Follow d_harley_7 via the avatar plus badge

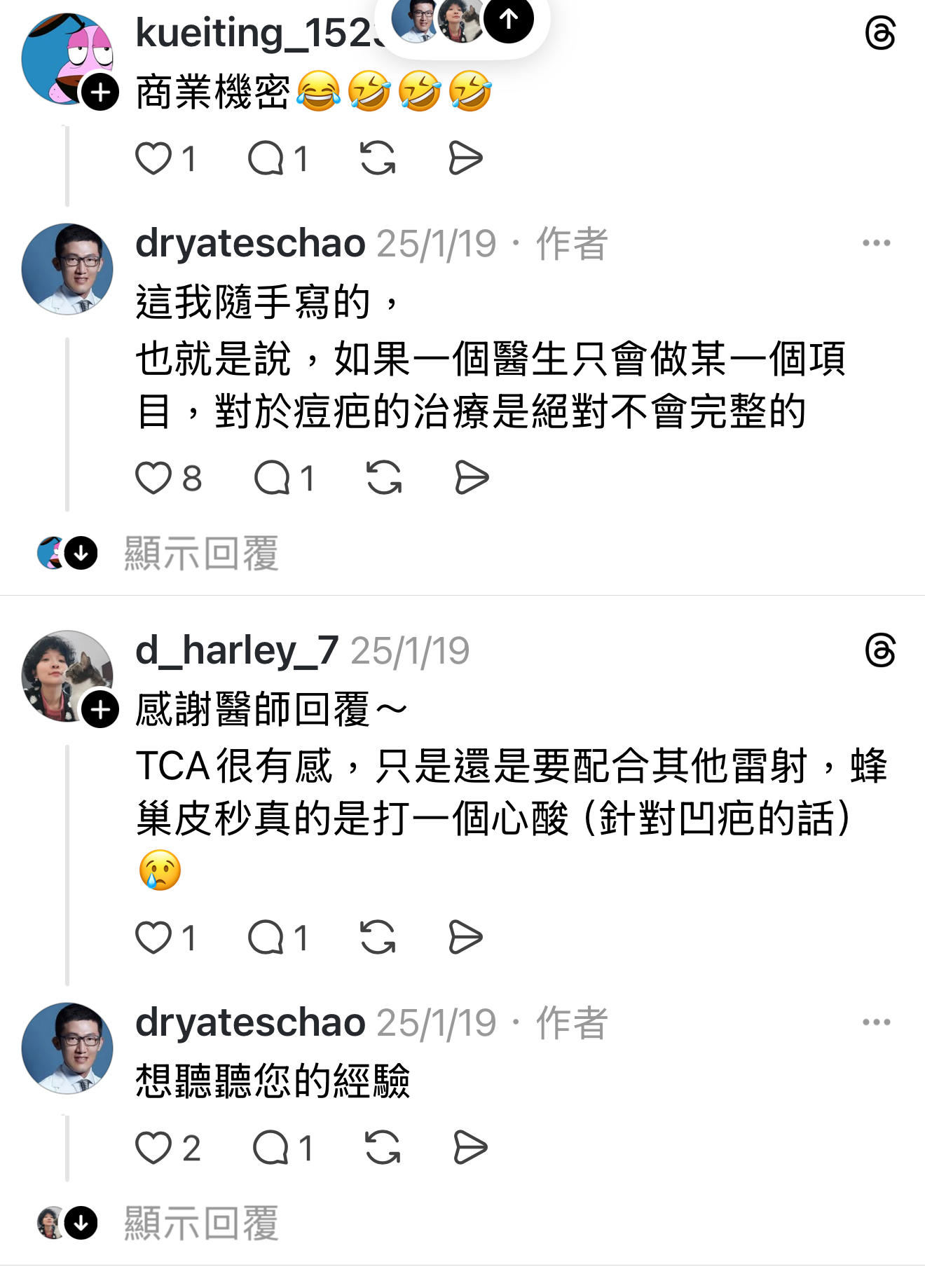pos(100,709)
